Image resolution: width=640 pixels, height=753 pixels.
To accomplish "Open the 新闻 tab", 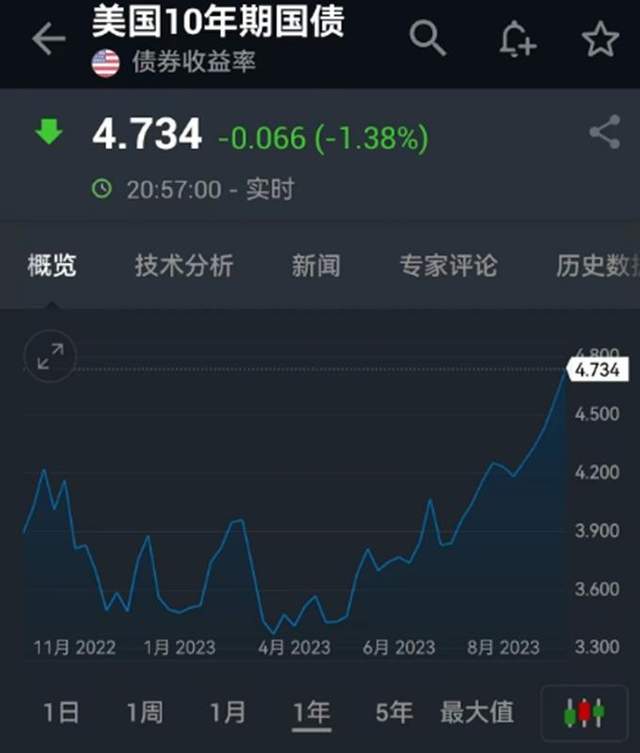I will 316,265.
